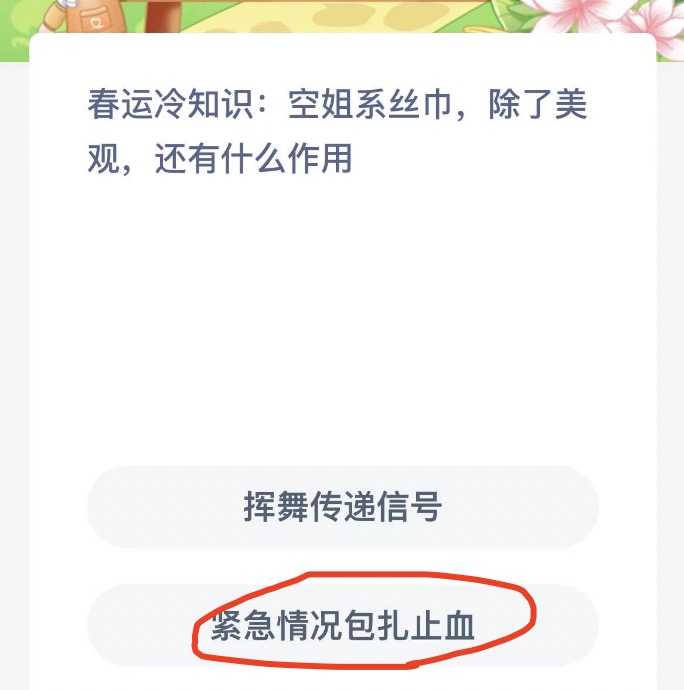This screenshot has width=684, height=690.
Task: Choose the answer 紧急情况包扎止血
Action: (x=342, y=626)
